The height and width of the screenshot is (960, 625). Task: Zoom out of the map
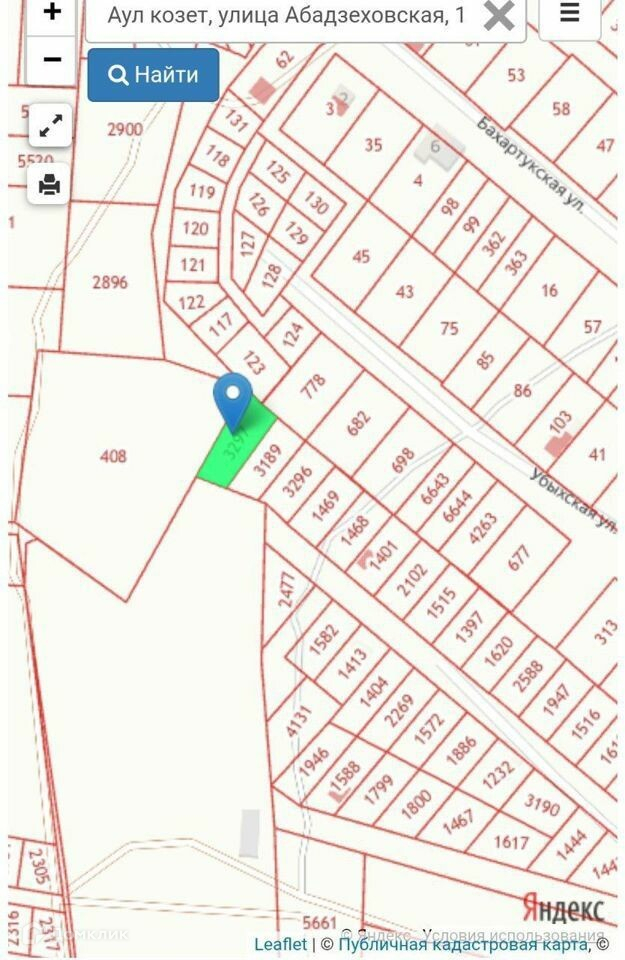coord(52,60)
